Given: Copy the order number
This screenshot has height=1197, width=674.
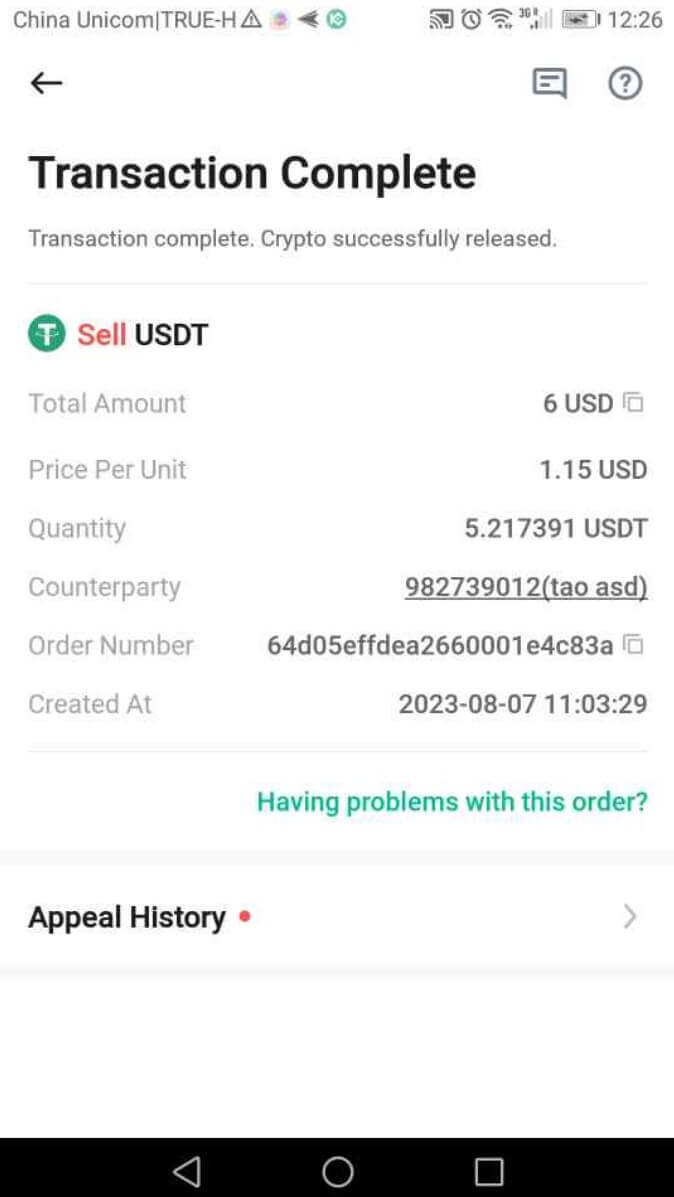Looking at the screenshot, I should click(x=633, y=645).
